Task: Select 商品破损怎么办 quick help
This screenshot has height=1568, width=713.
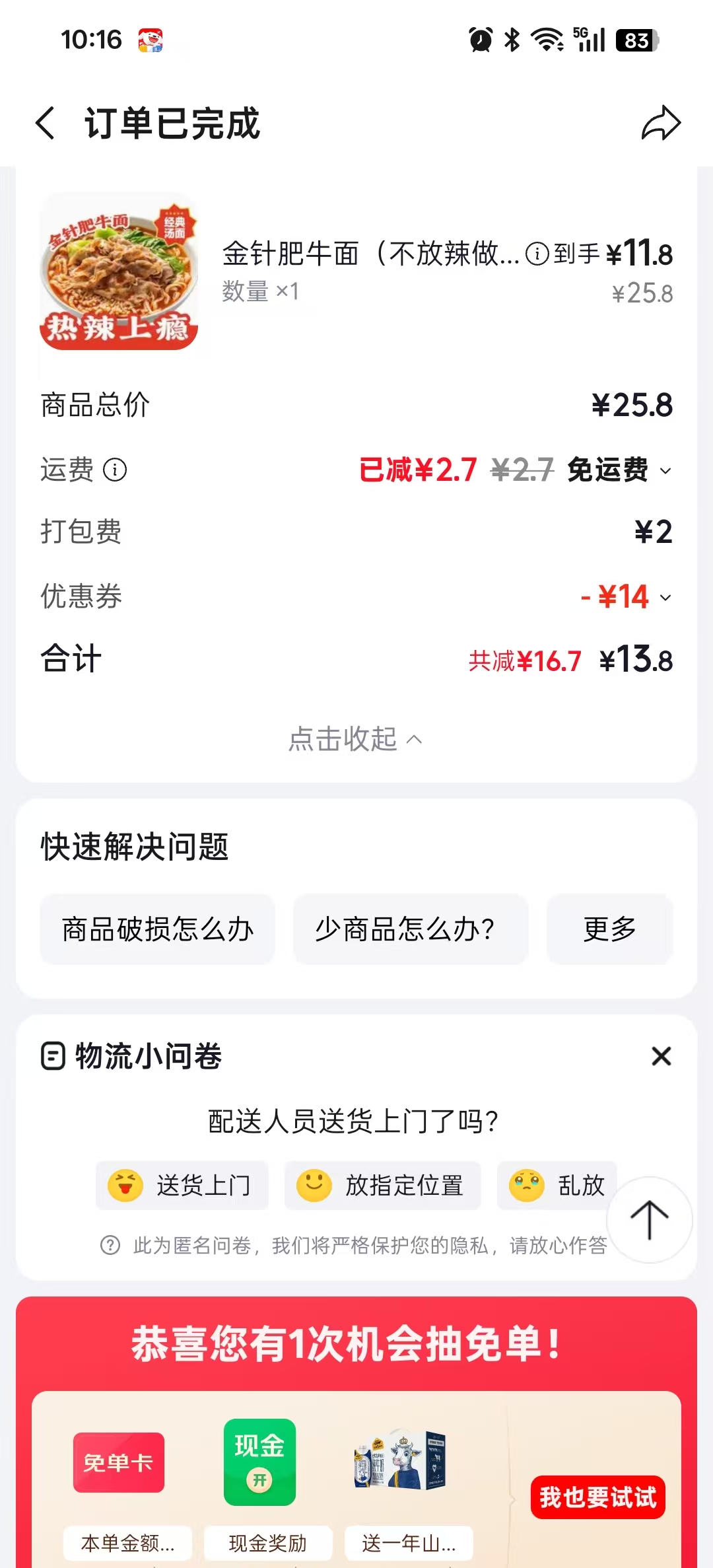Action: coord(157,929)
